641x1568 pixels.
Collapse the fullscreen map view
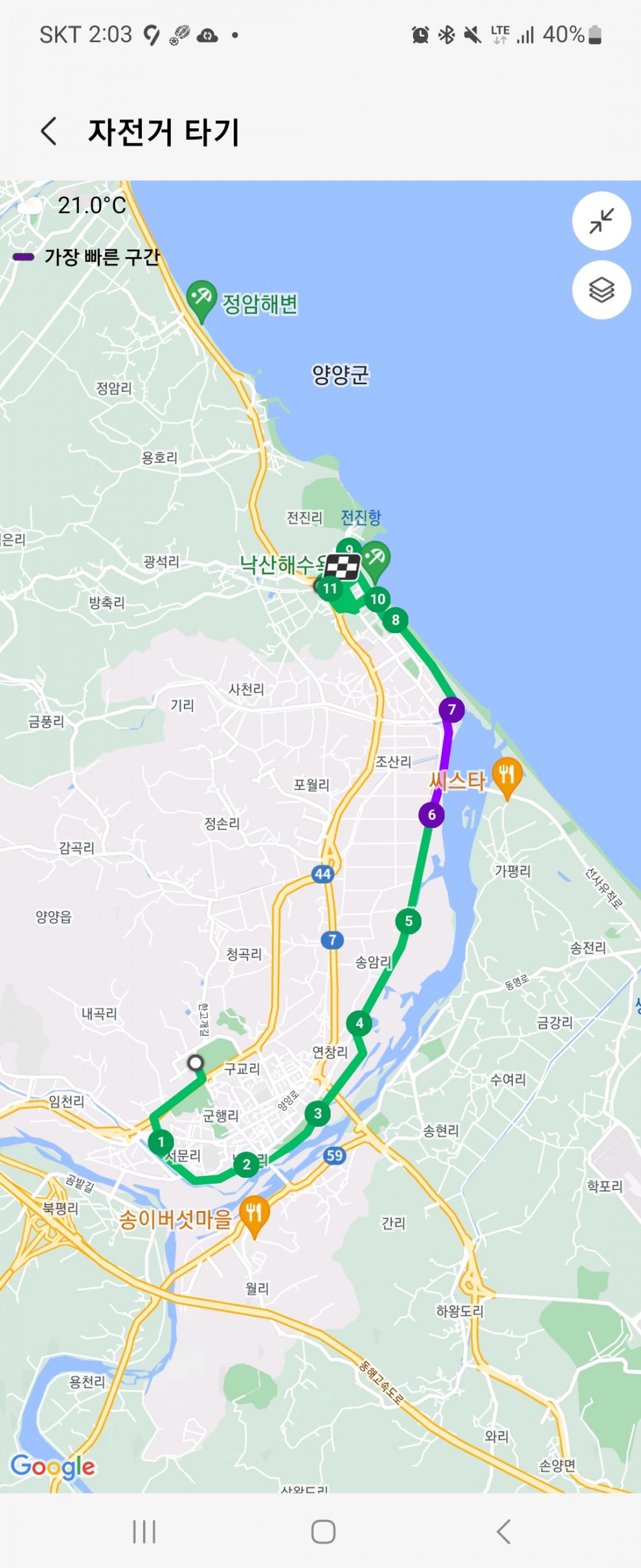(601, 221)
